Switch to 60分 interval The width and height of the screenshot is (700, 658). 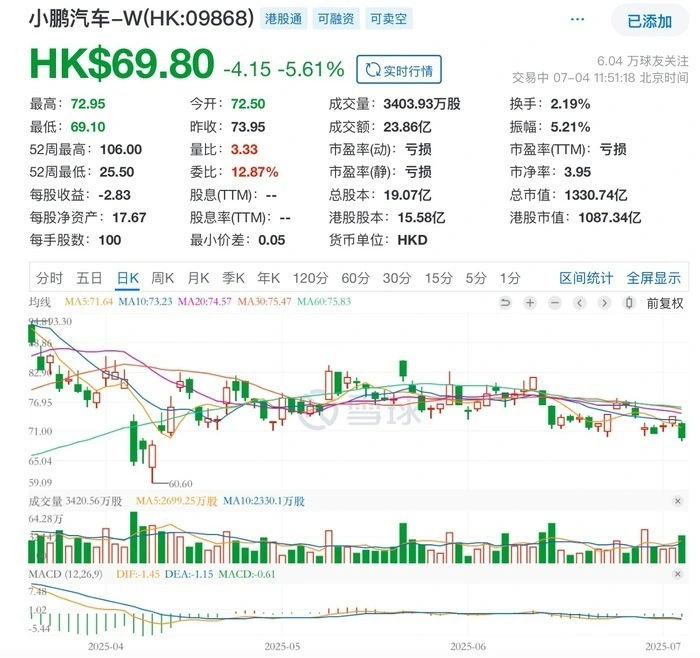pyautogui.click(x=355, y=278)
